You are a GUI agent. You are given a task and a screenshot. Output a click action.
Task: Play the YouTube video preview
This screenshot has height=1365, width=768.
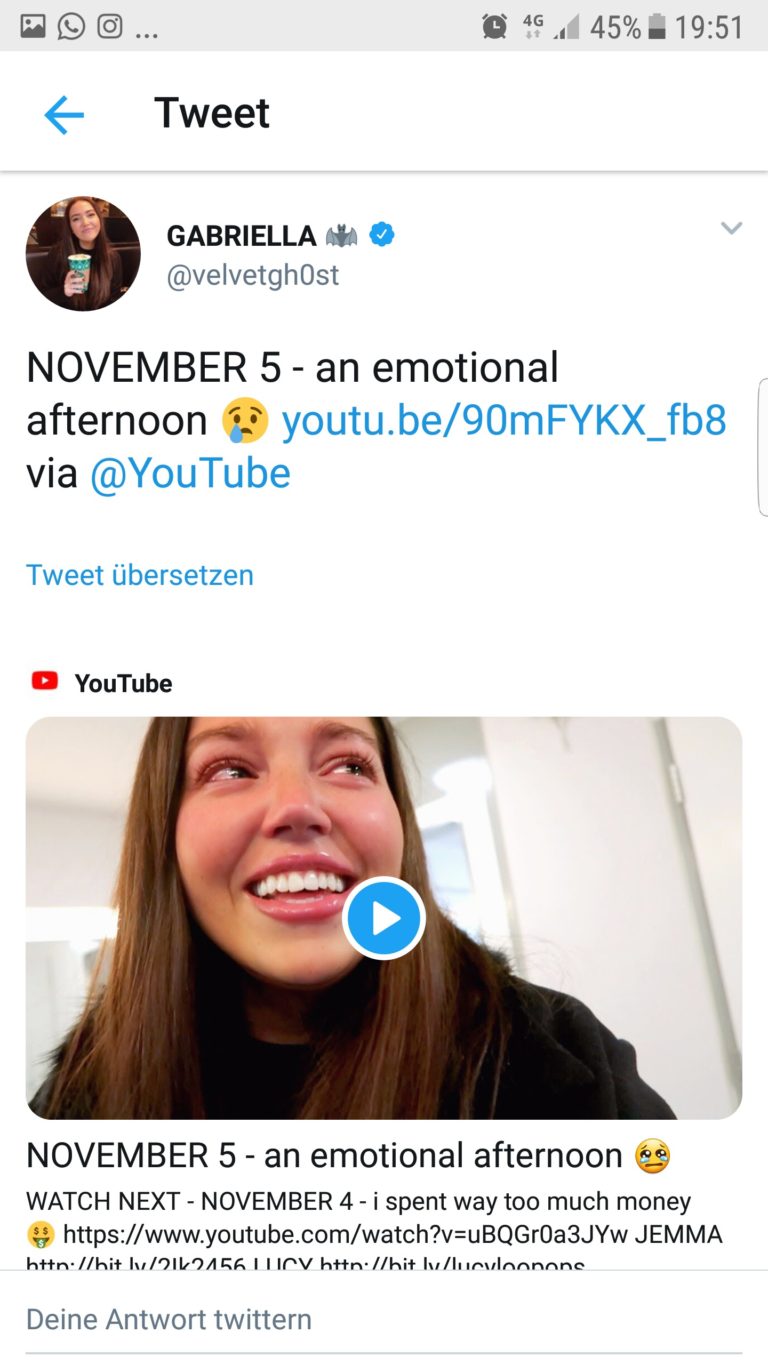tap(384, 918)
